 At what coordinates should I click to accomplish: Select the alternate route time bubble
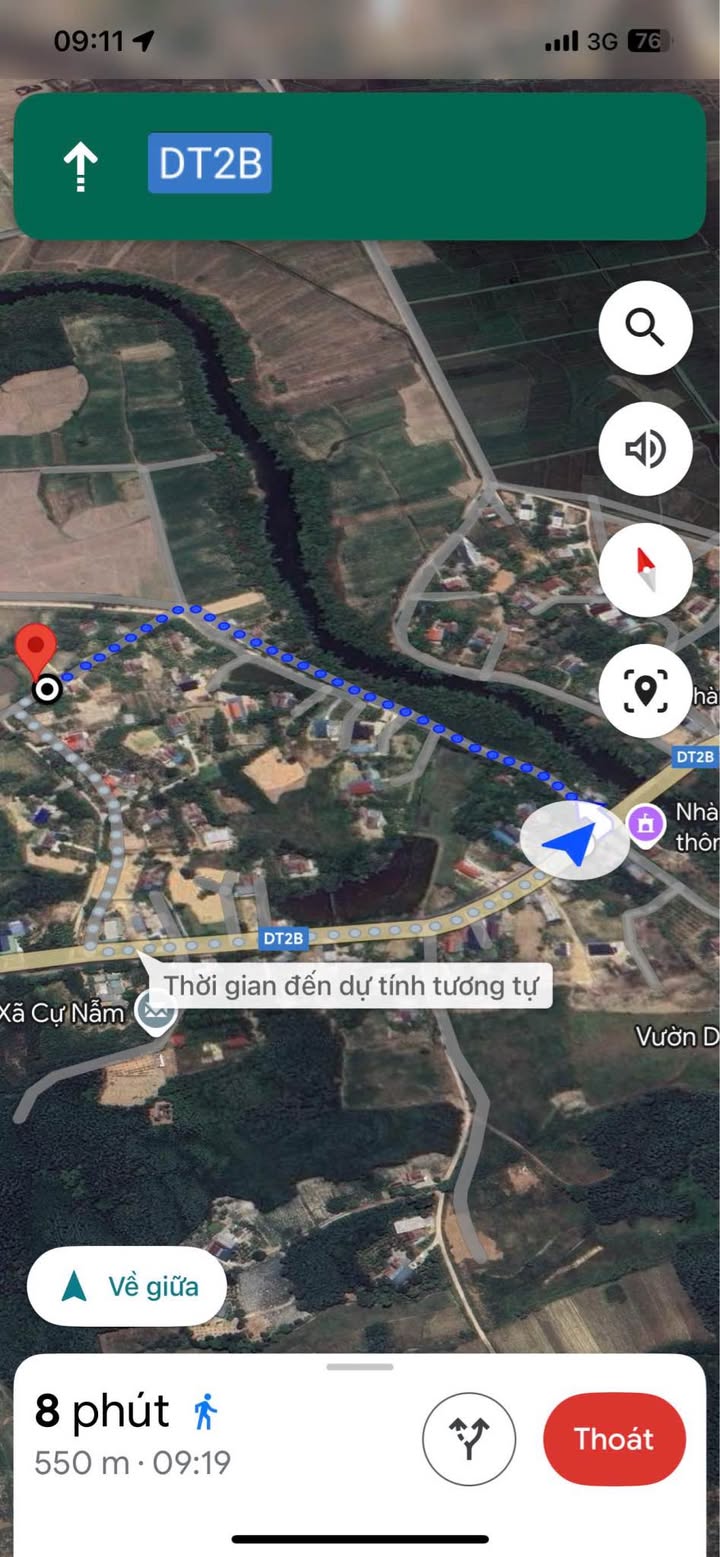coord(345,986)
